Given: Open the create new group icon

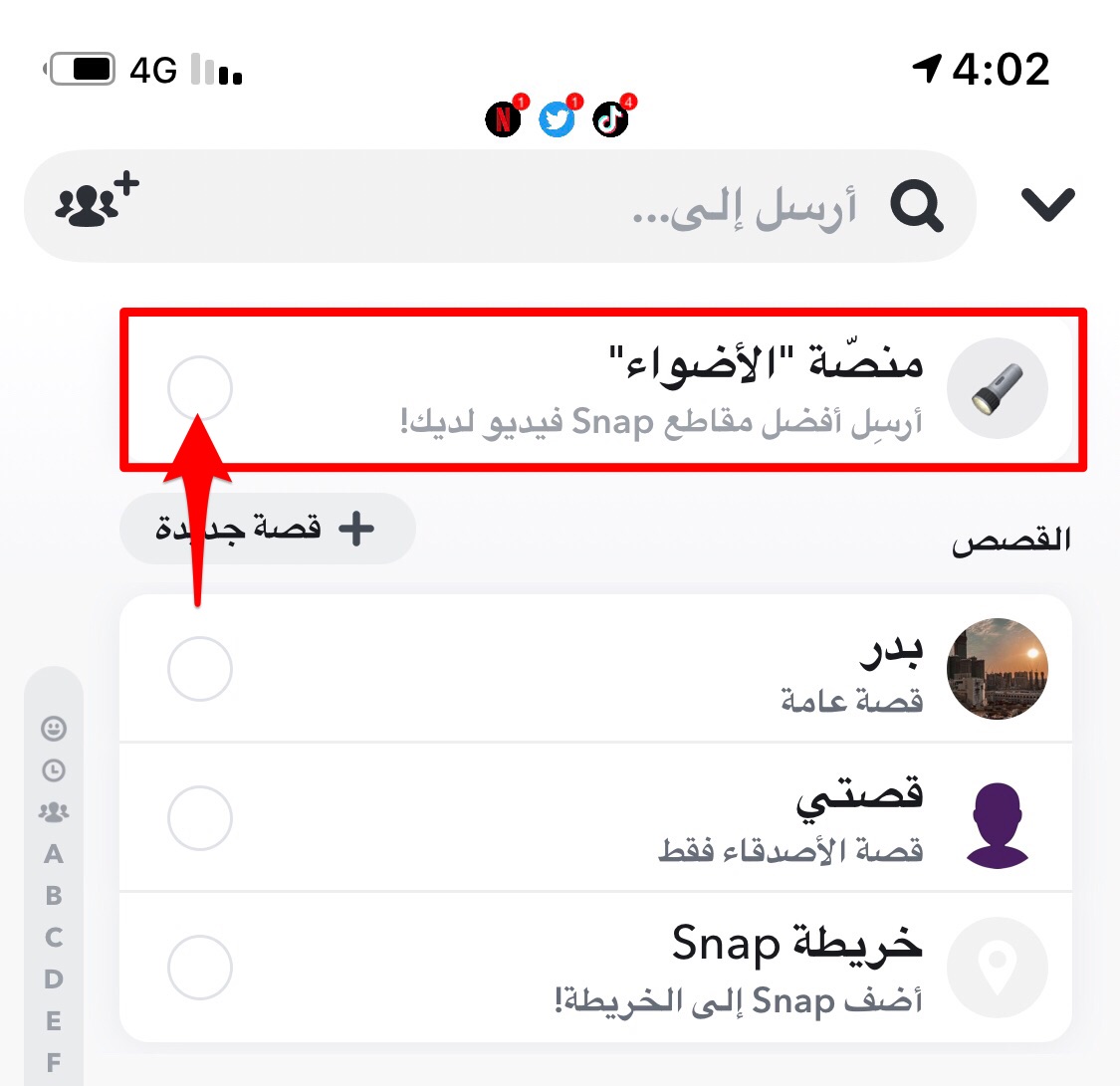Looking at the screenshot, I should (x=96, y=202).
